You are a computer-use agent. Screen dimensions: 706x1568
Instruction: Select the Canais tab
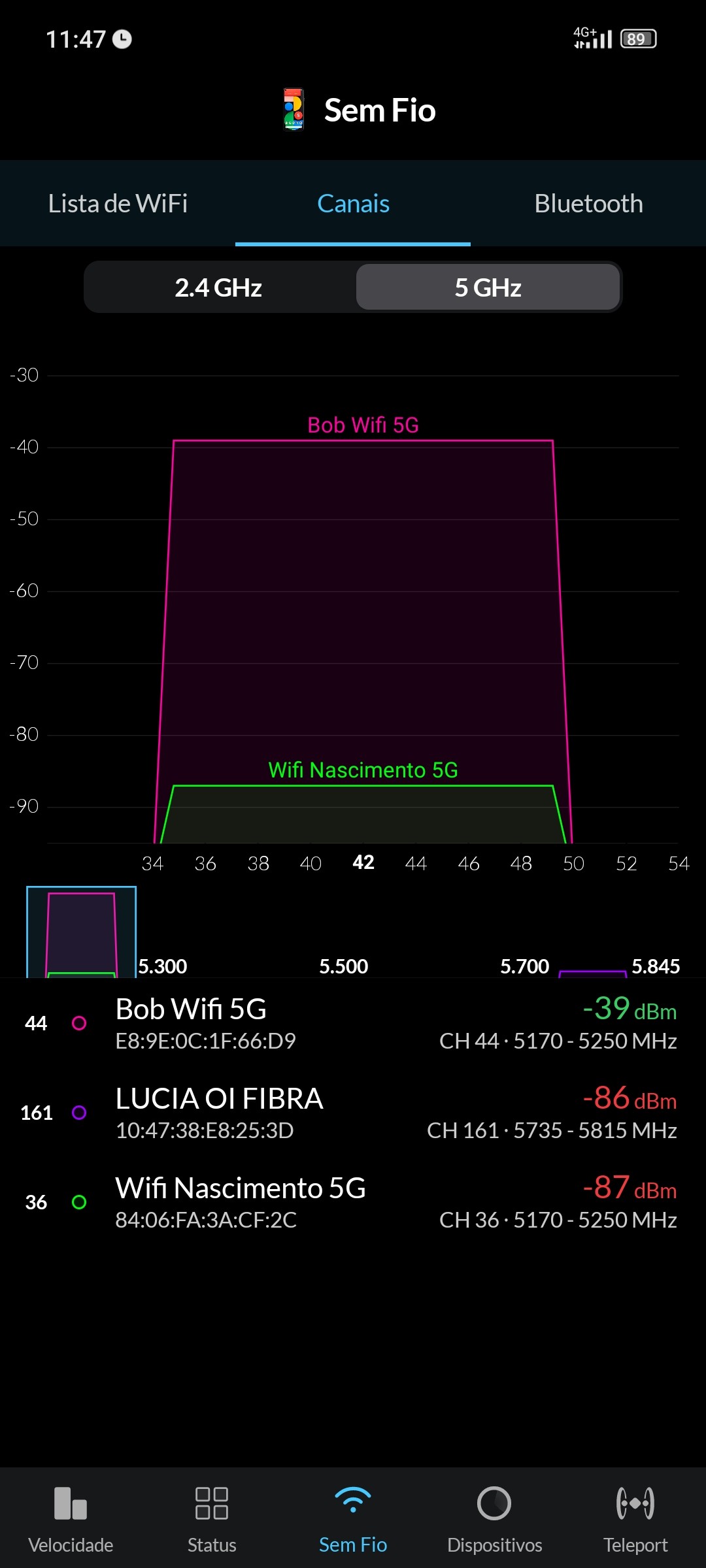pos(353,204)
